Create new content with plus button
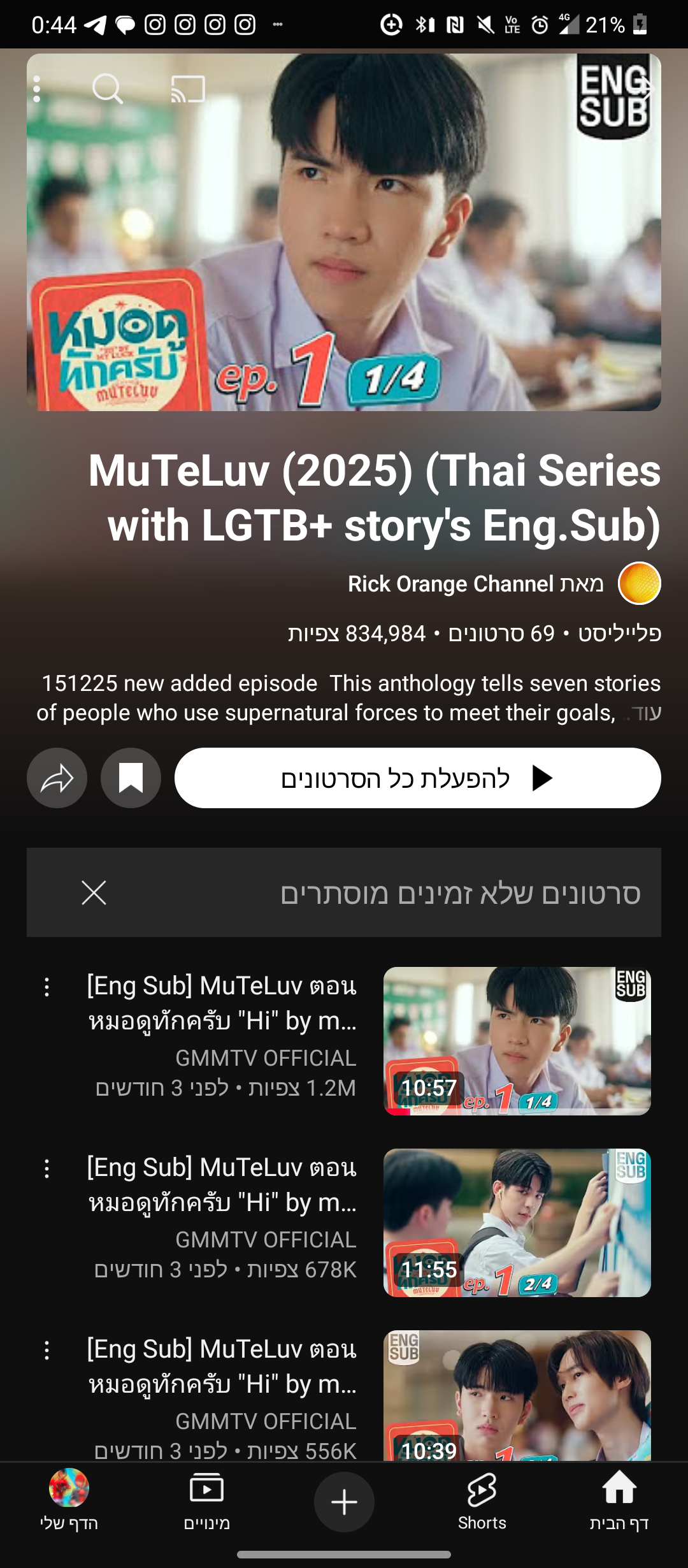Image resolution: width=688 pixels, height=1568 pixels. 344,1502
